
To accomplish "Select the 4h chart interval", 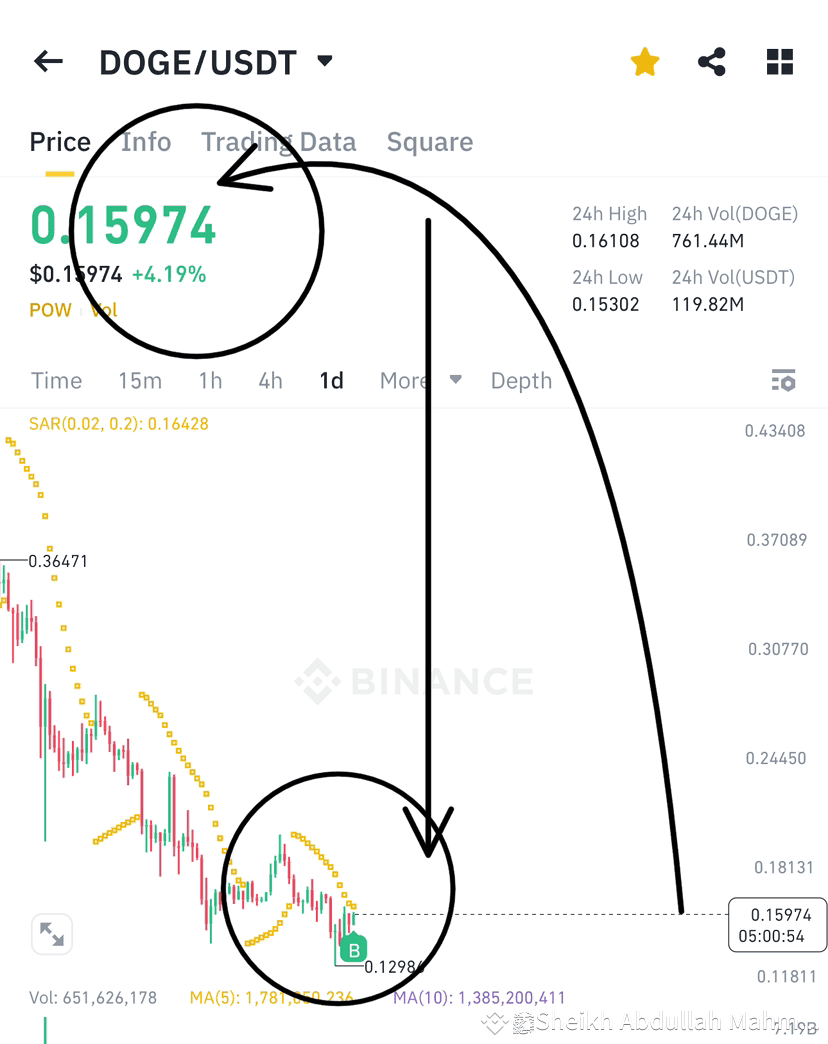I will pos(270,381).
